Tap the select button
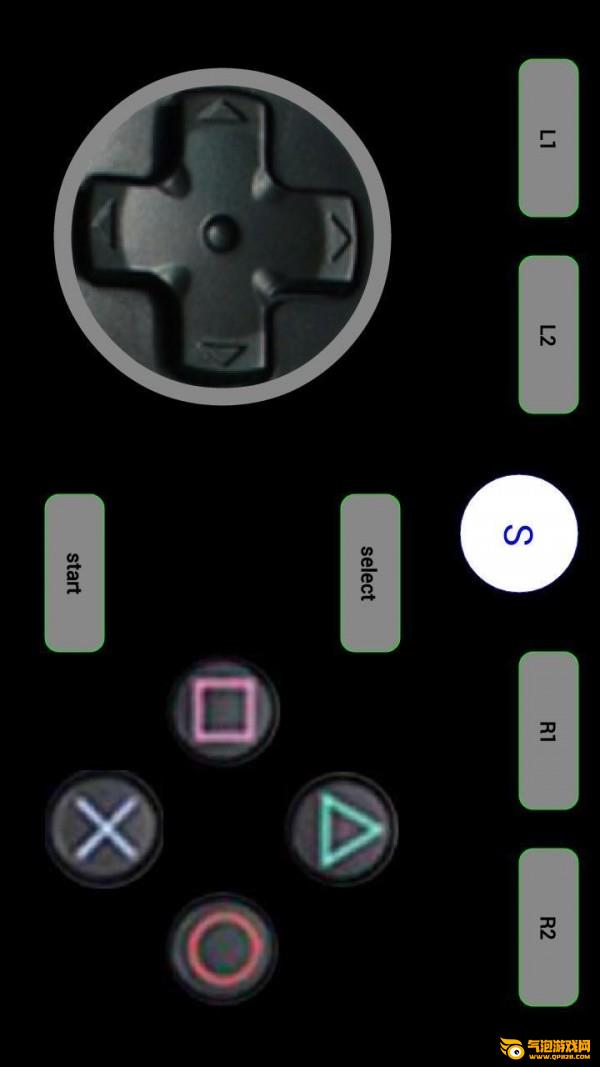This screenshot has height=1067, width=600. pos(370,573)
